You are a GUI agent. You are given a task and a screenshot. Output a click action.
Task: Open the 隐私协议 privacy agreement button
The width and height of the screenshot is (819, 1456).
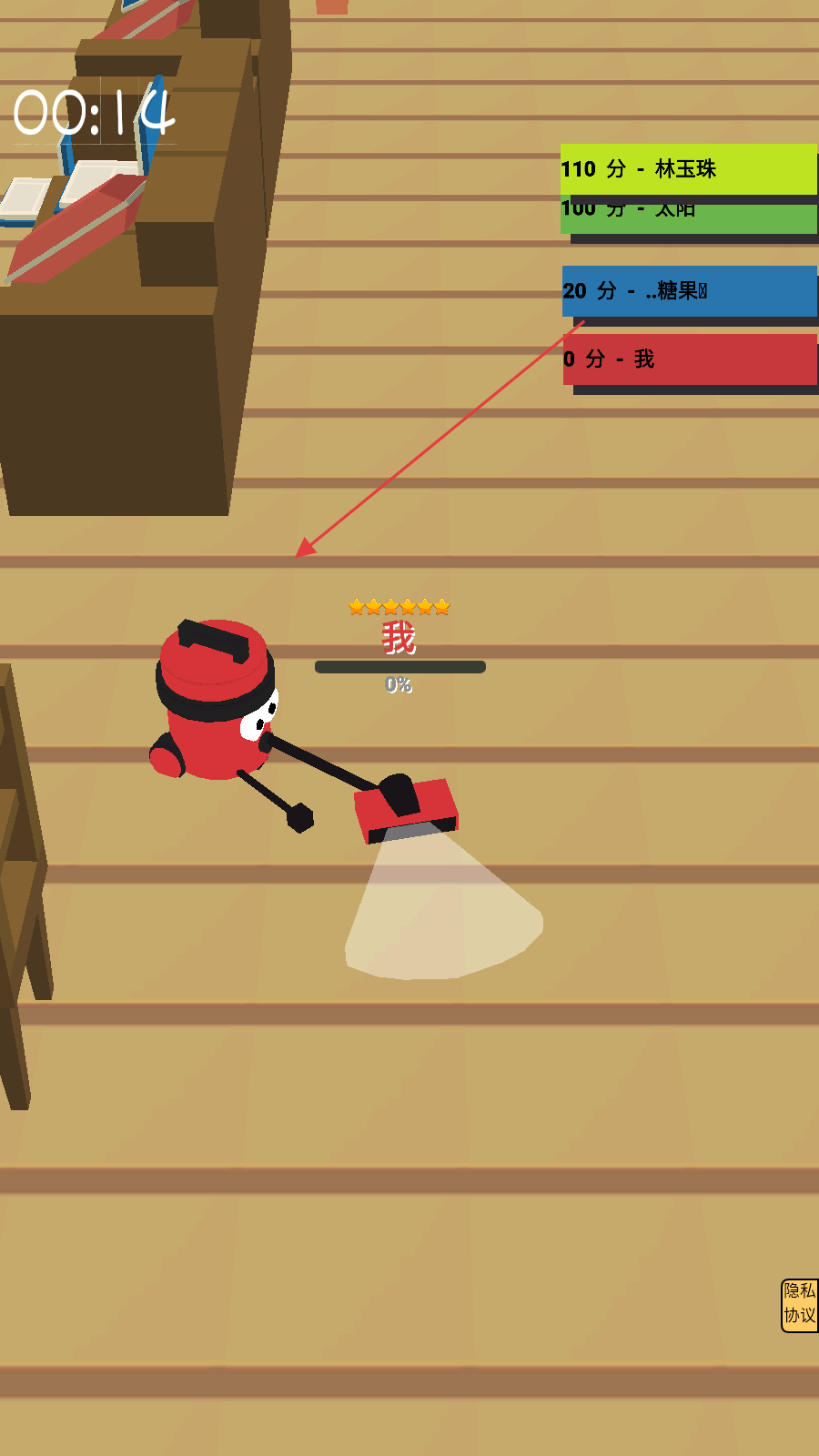799,1305
